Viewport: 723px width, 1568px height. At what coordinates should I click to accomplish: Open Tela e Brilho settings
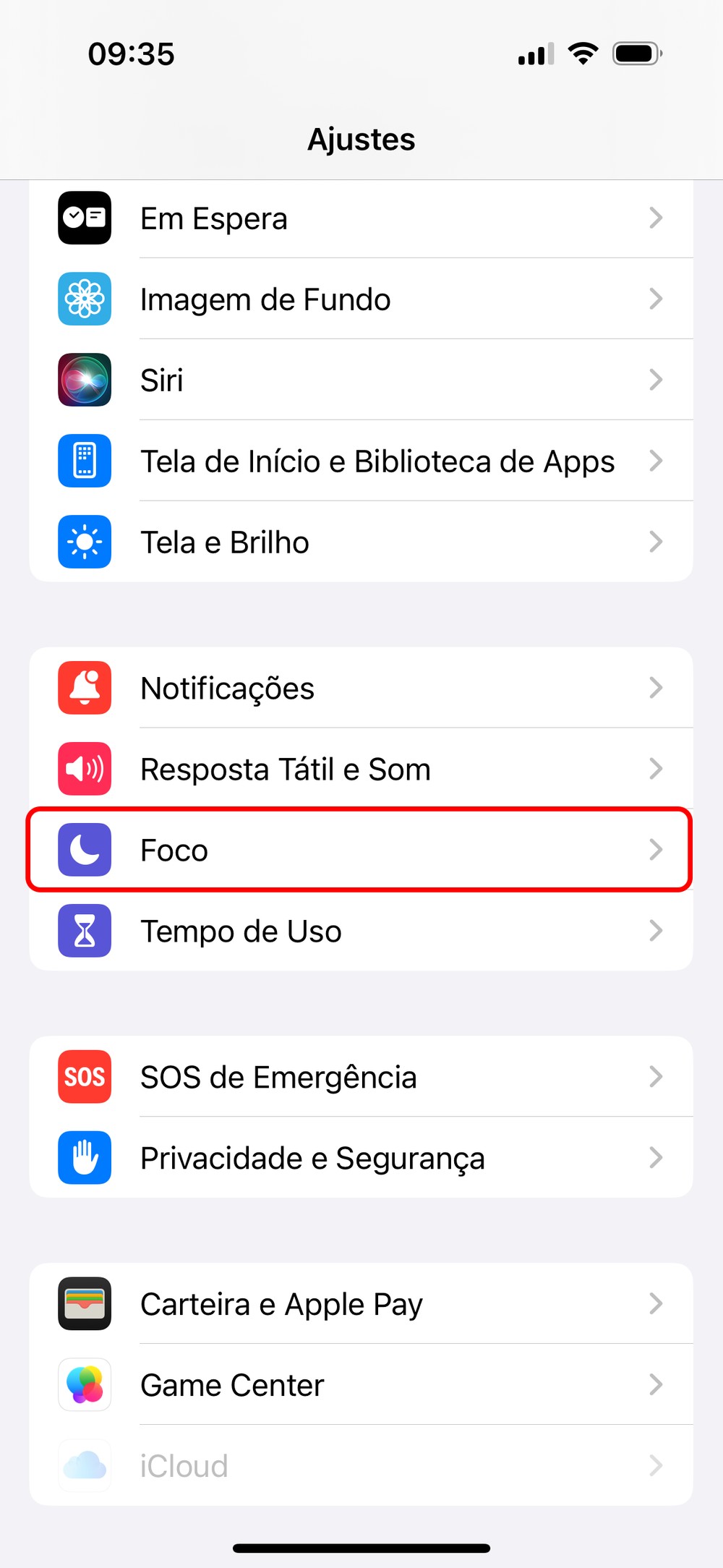[x=360, y=542]
